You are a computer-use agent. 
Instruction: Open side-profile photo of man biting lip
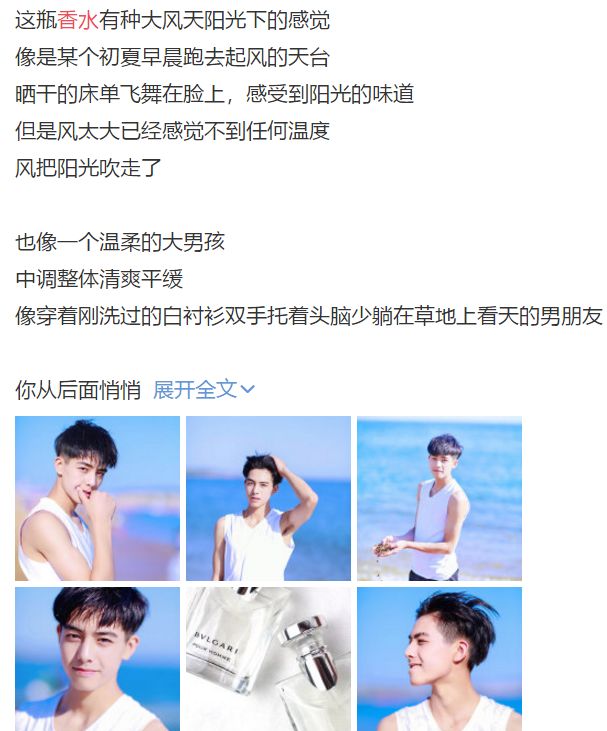439,659
